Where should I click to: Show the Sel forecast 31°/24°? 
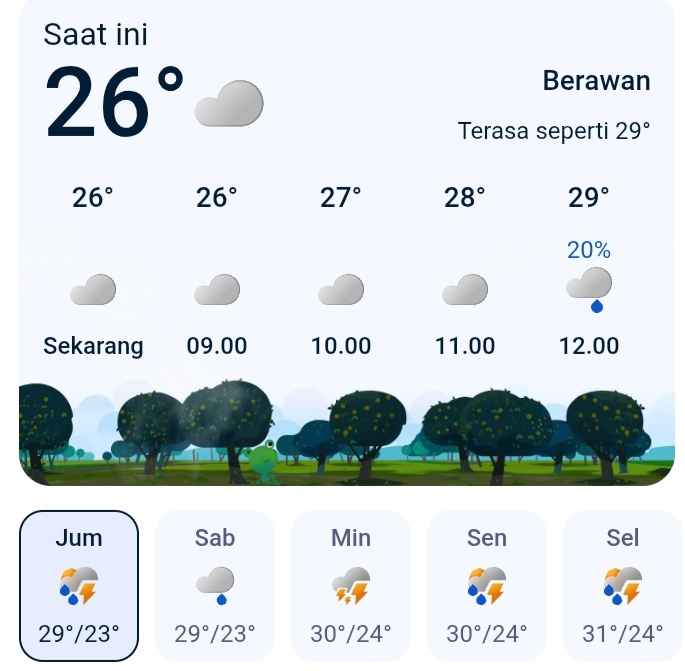(622, 586)
